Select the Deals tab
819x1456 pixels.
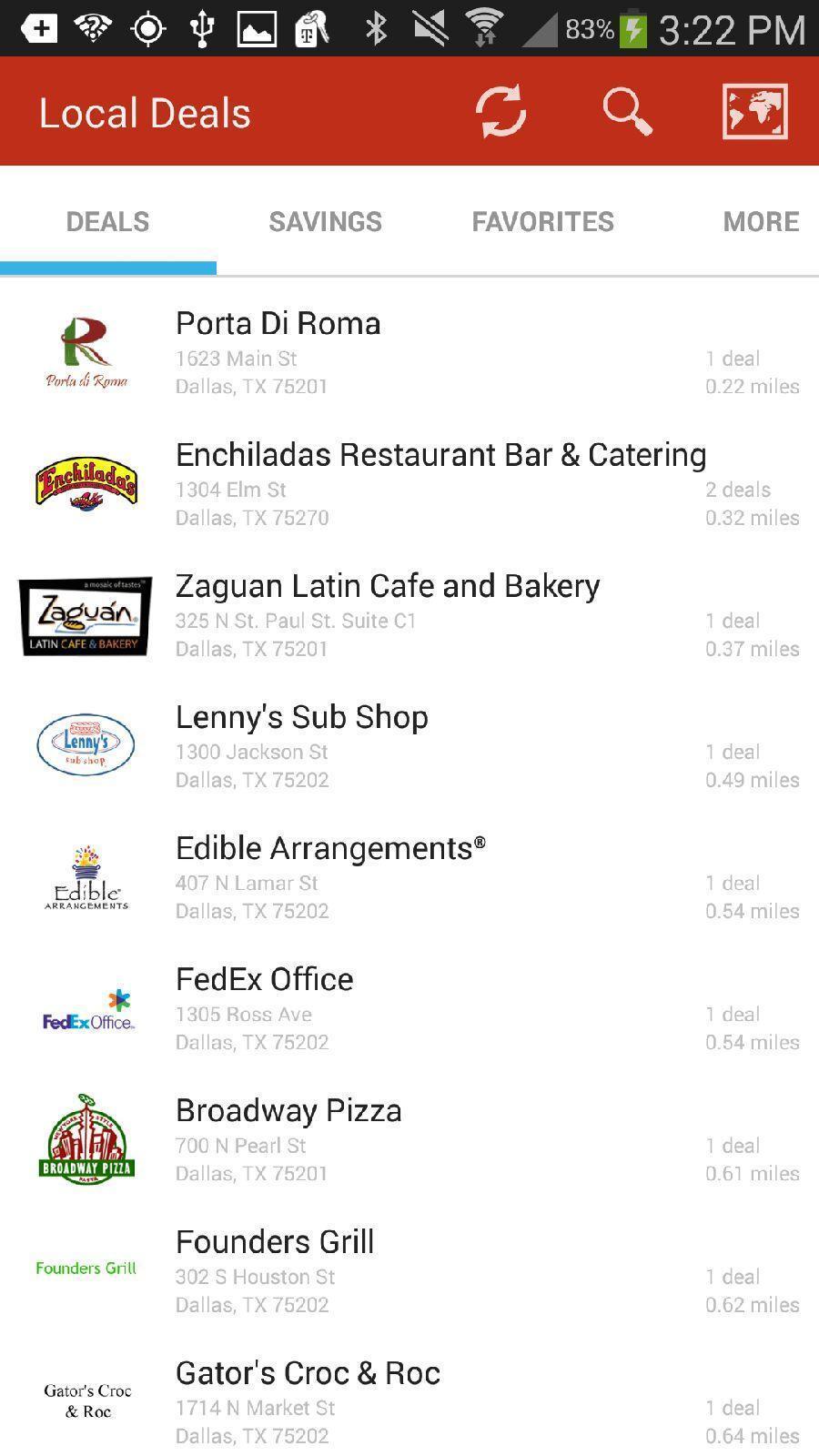pyautogui.click(x=107, y=222)
